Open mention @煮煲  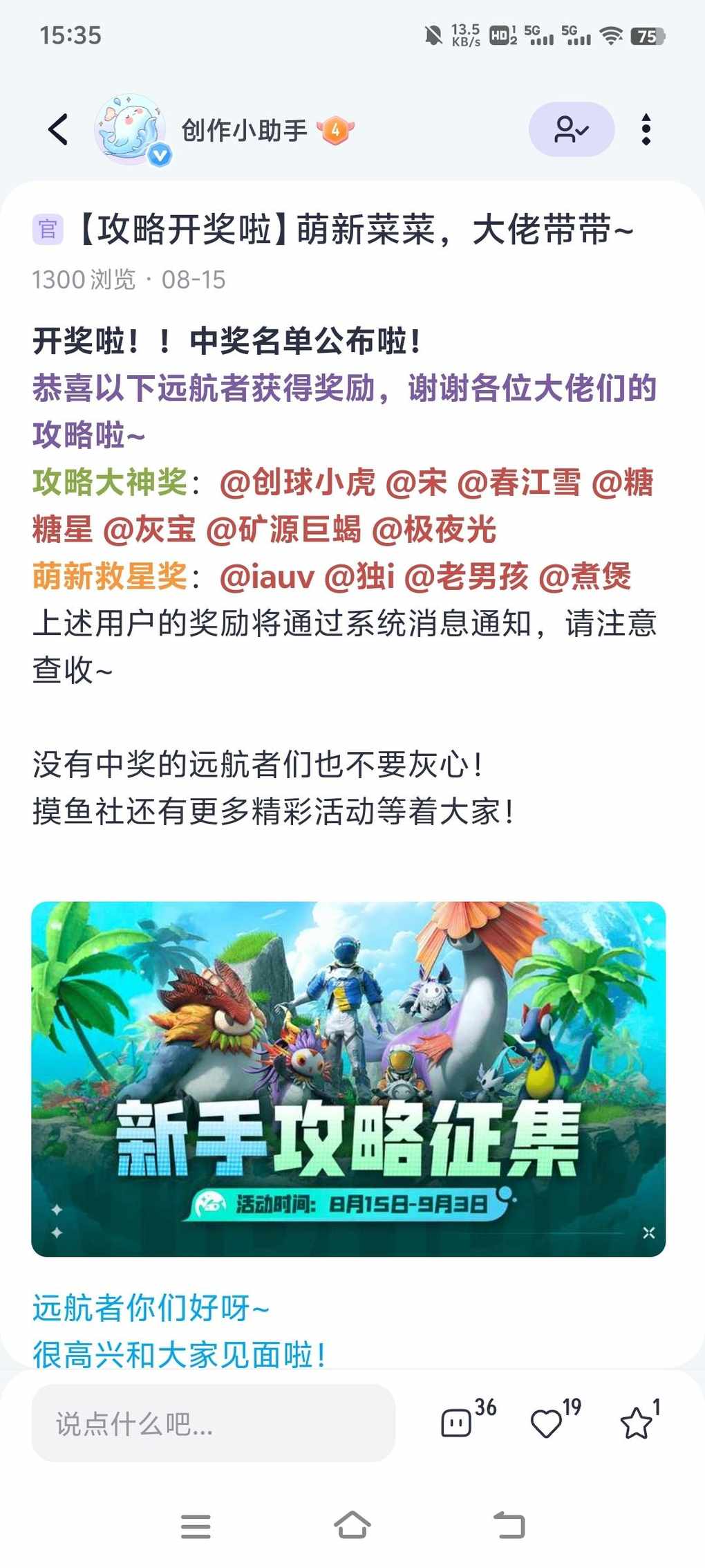click(x=585, y=576)
